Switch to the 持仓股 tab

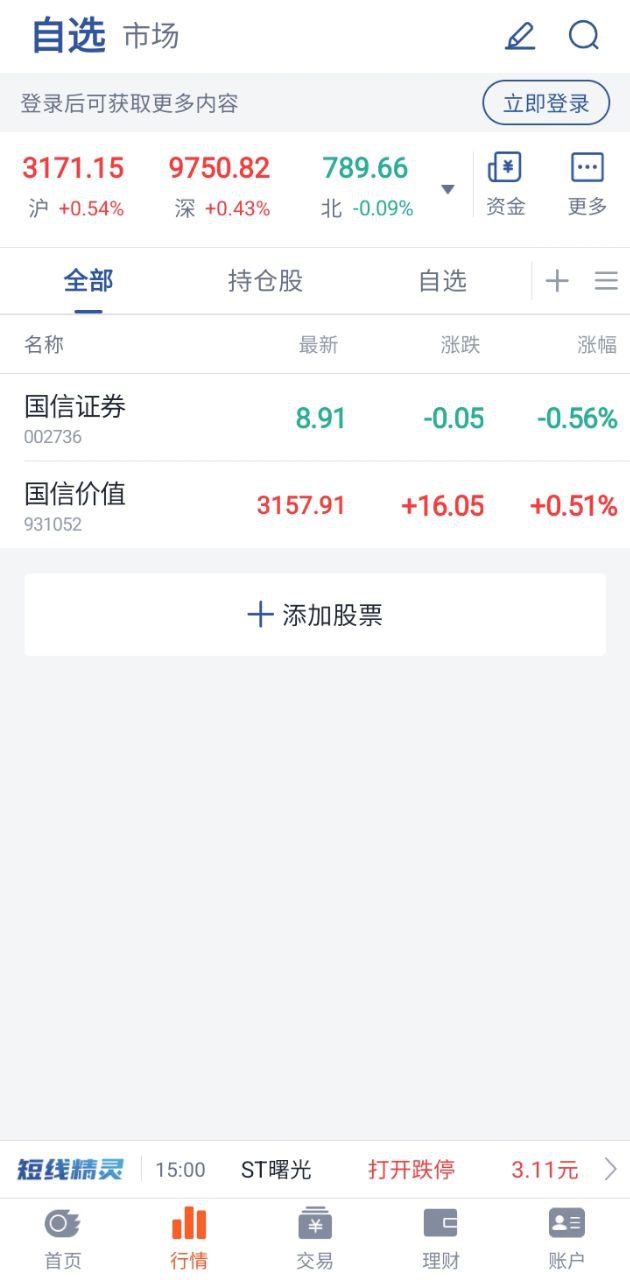pos(265,281)
